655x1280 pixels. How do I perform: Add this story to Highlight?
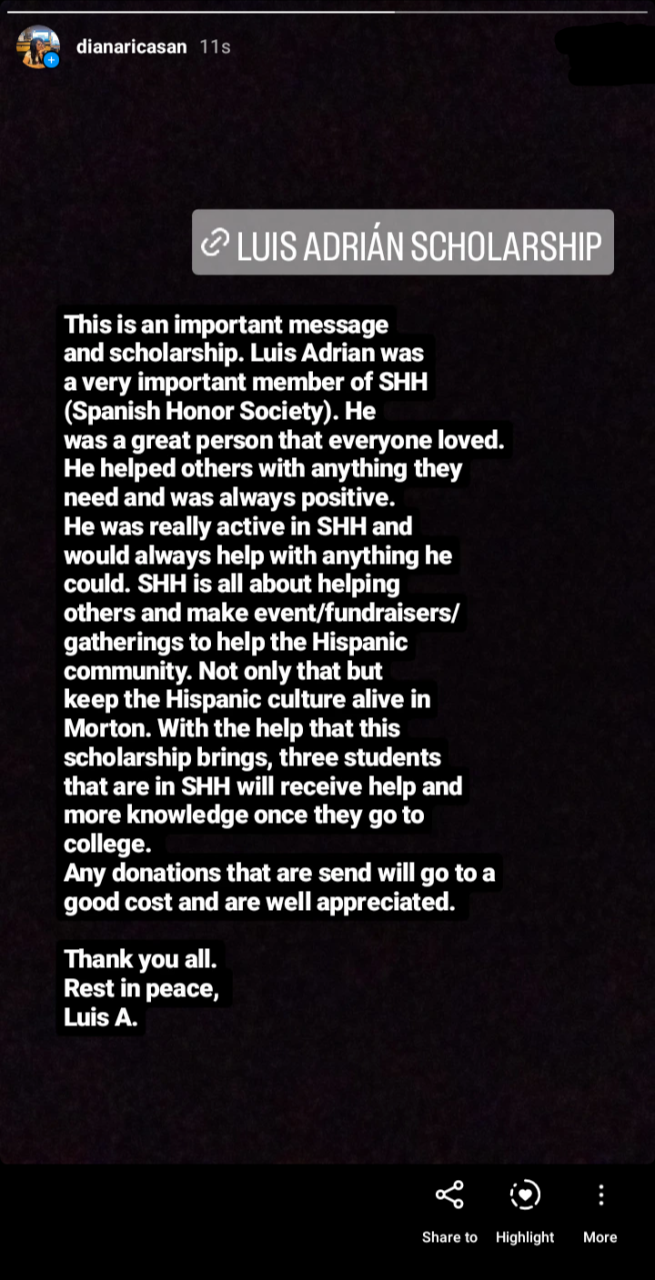[x=524, y=1209]
